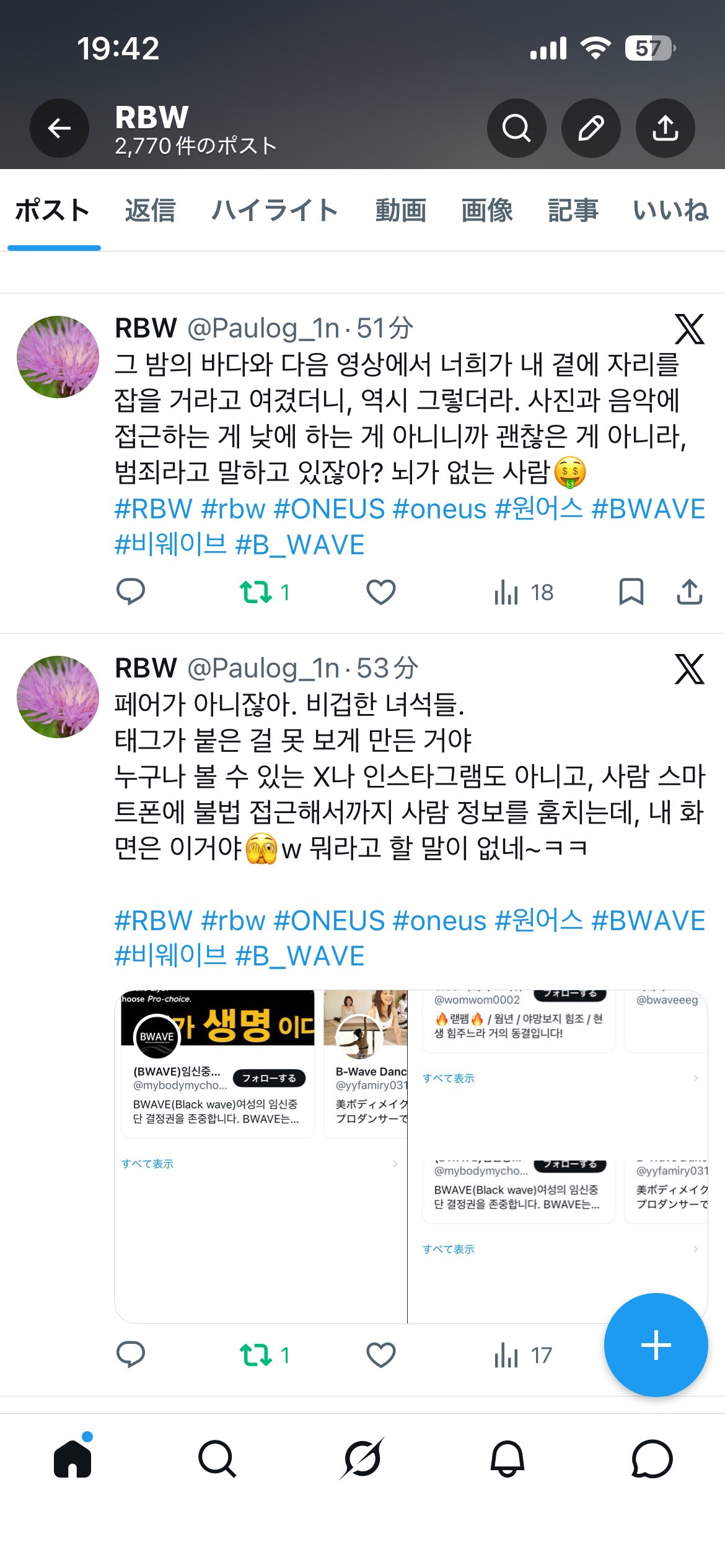
Task: Compose a new post with plus button
Action: (x=656, y=1345)
